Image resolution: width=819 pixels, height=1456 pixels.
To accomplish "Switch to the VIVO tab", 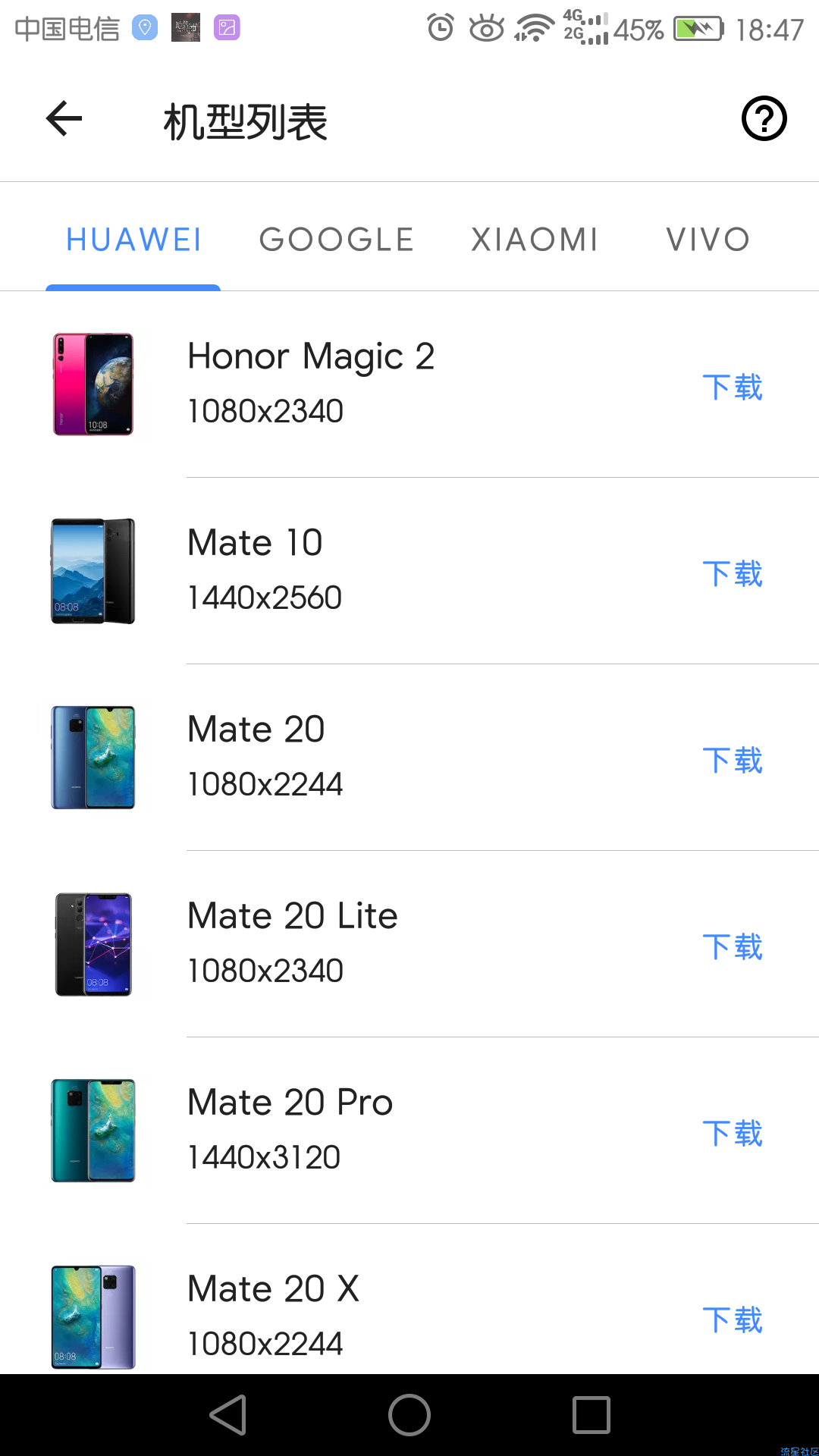I will coord(708,240).
